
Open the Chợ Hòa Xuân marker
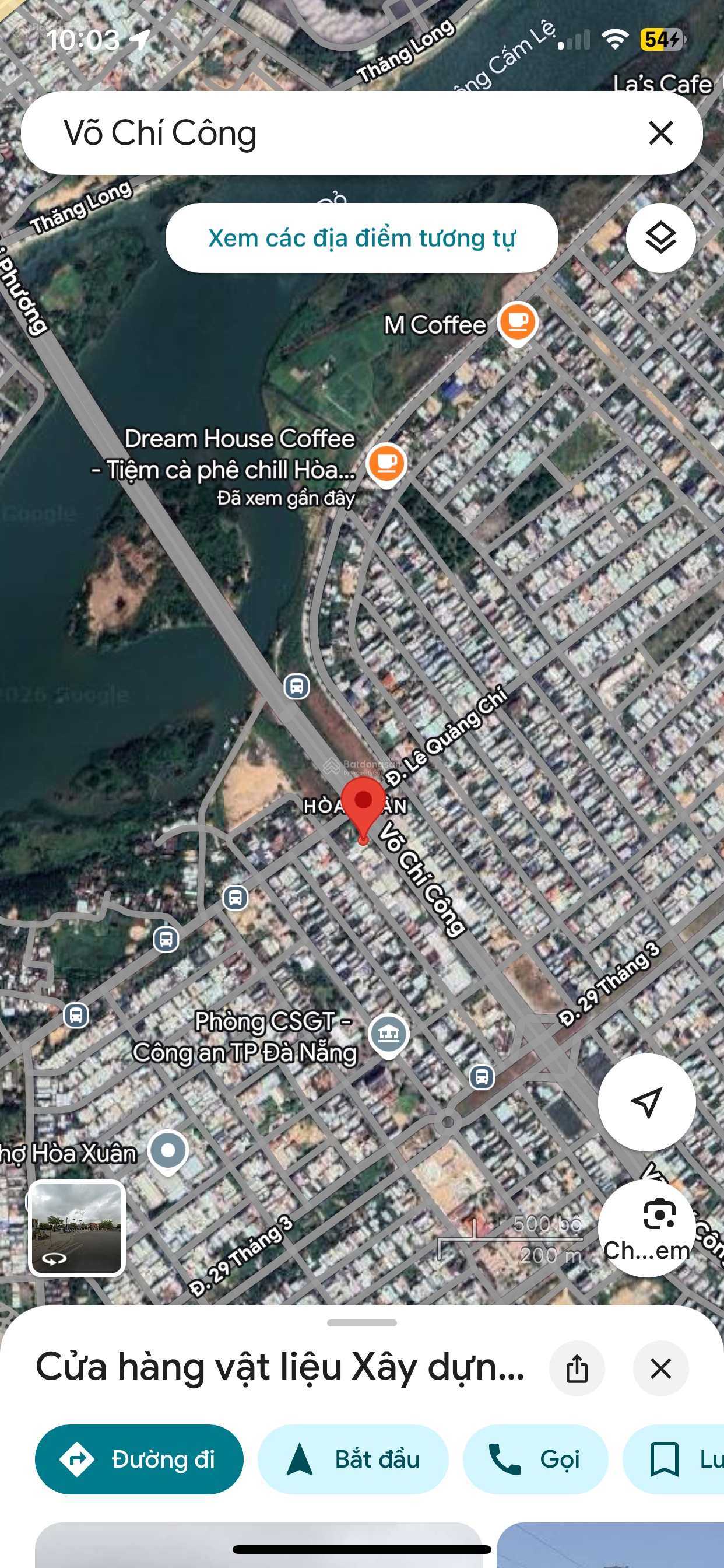pos(168,1151)
